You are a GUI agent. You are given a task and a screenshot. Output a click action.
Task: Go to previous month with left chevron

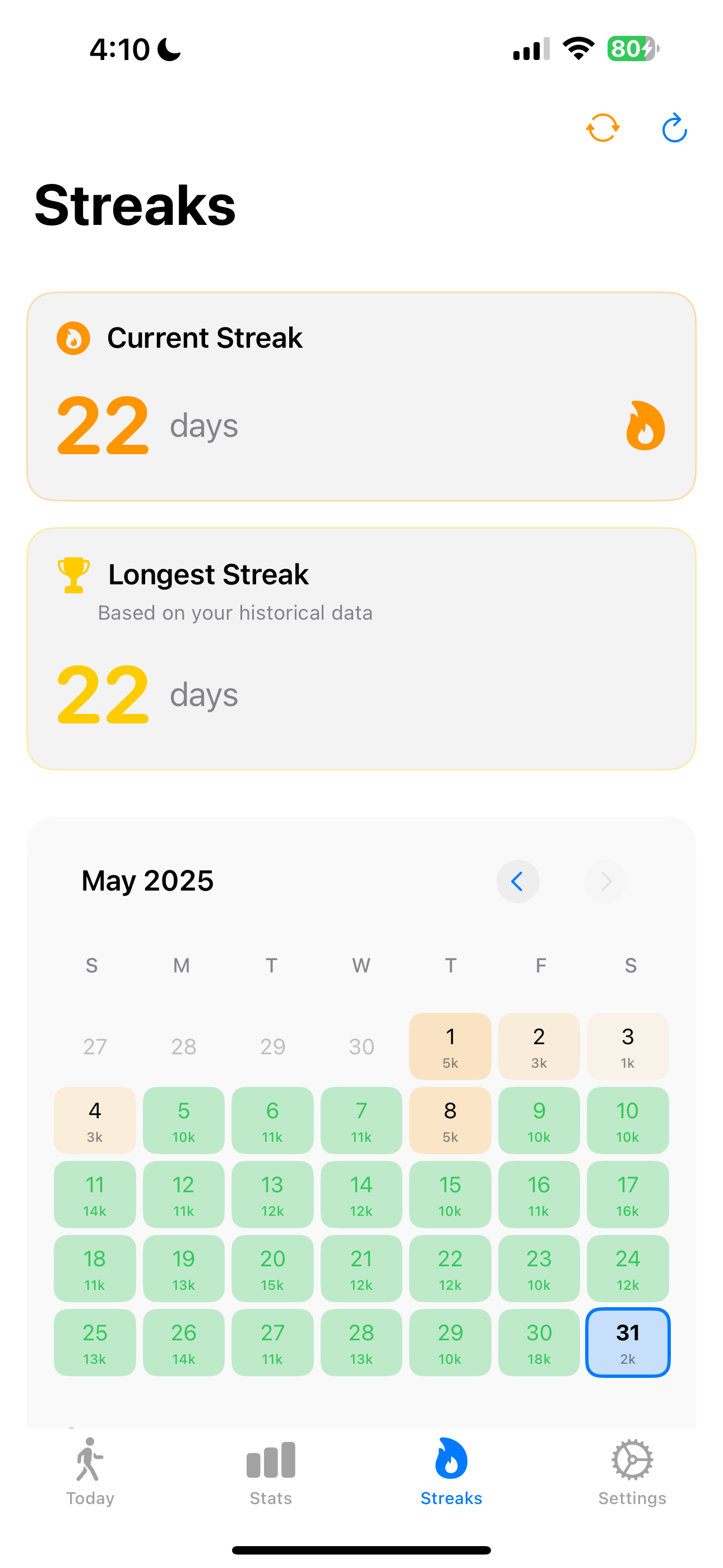click(x=518, y=881)
